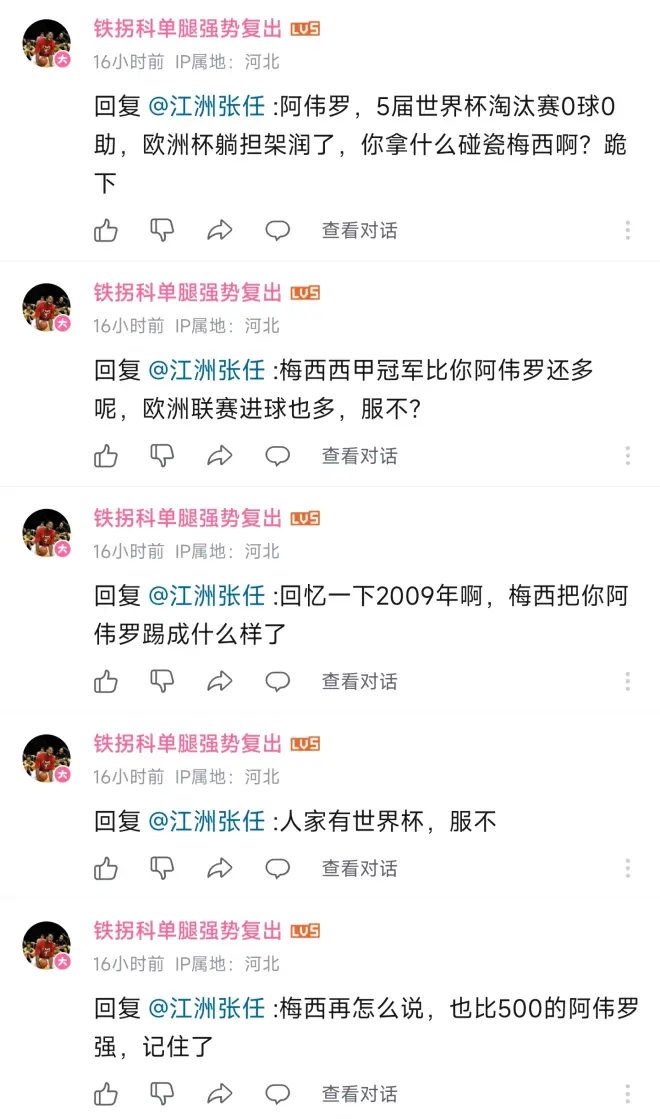Image resolution: width=660 pixels, height=1119 pixels.
Task: Share the comment about 500的阿伟罗
Action: pos(219,1094)
